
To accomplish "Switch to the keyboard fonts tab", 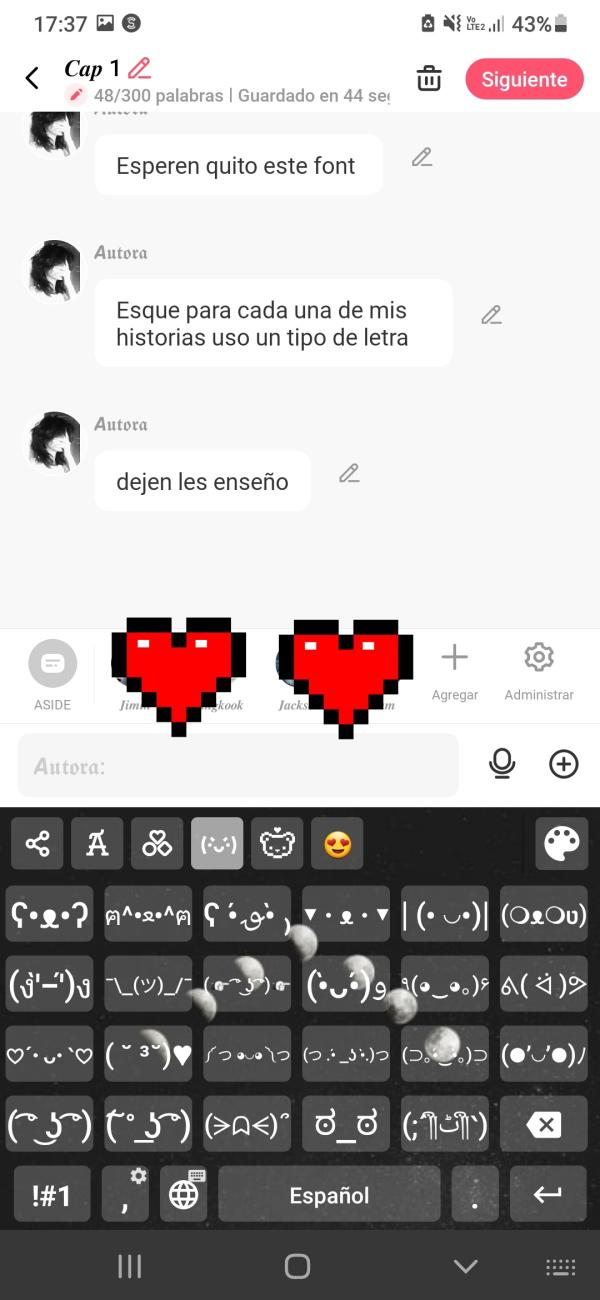I will pos(97,844).
